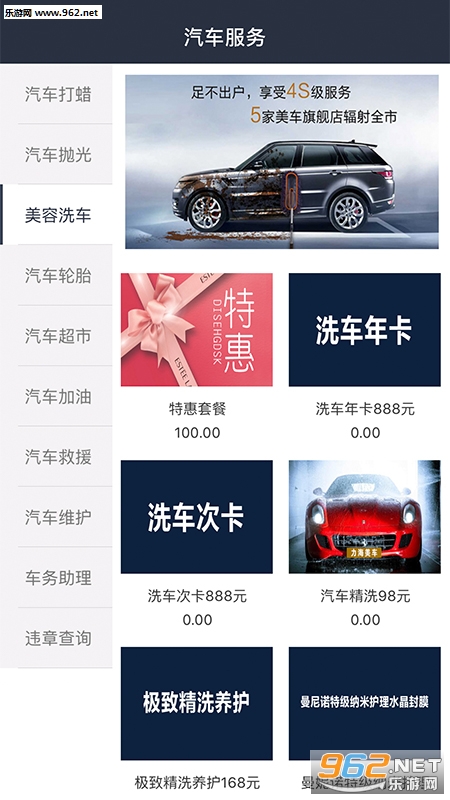Open 违章查询 category

point(56,638)
